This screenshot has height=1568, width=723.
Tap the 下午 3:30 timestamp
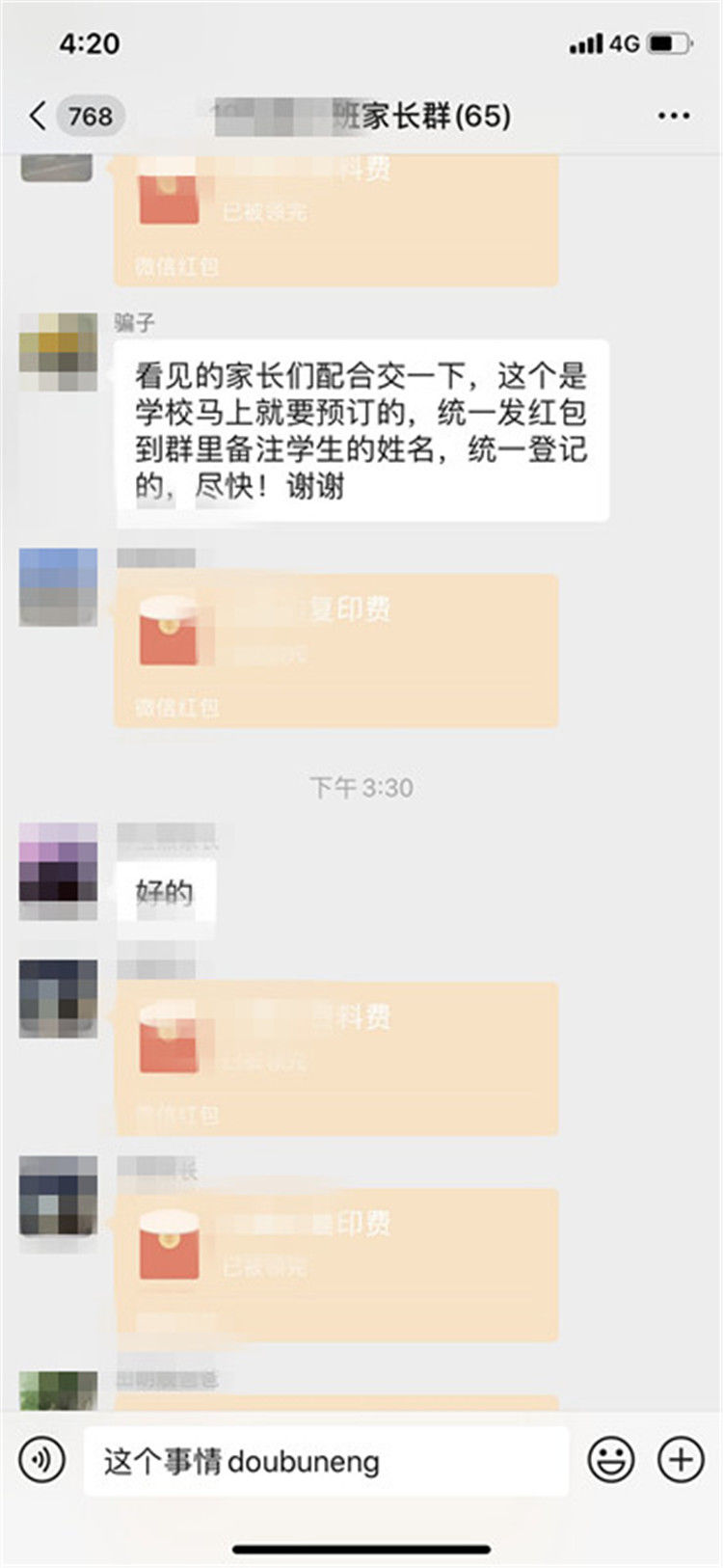(x=361, y=786)
